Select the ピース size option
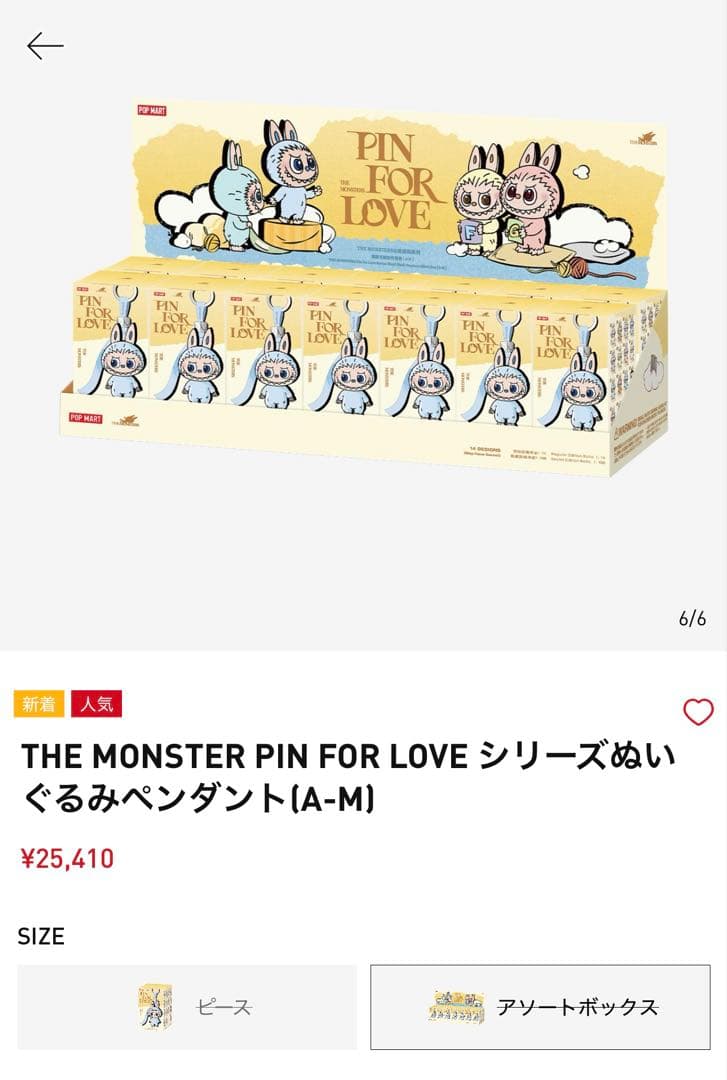727x1080 pixels. tap(187, 1007)
